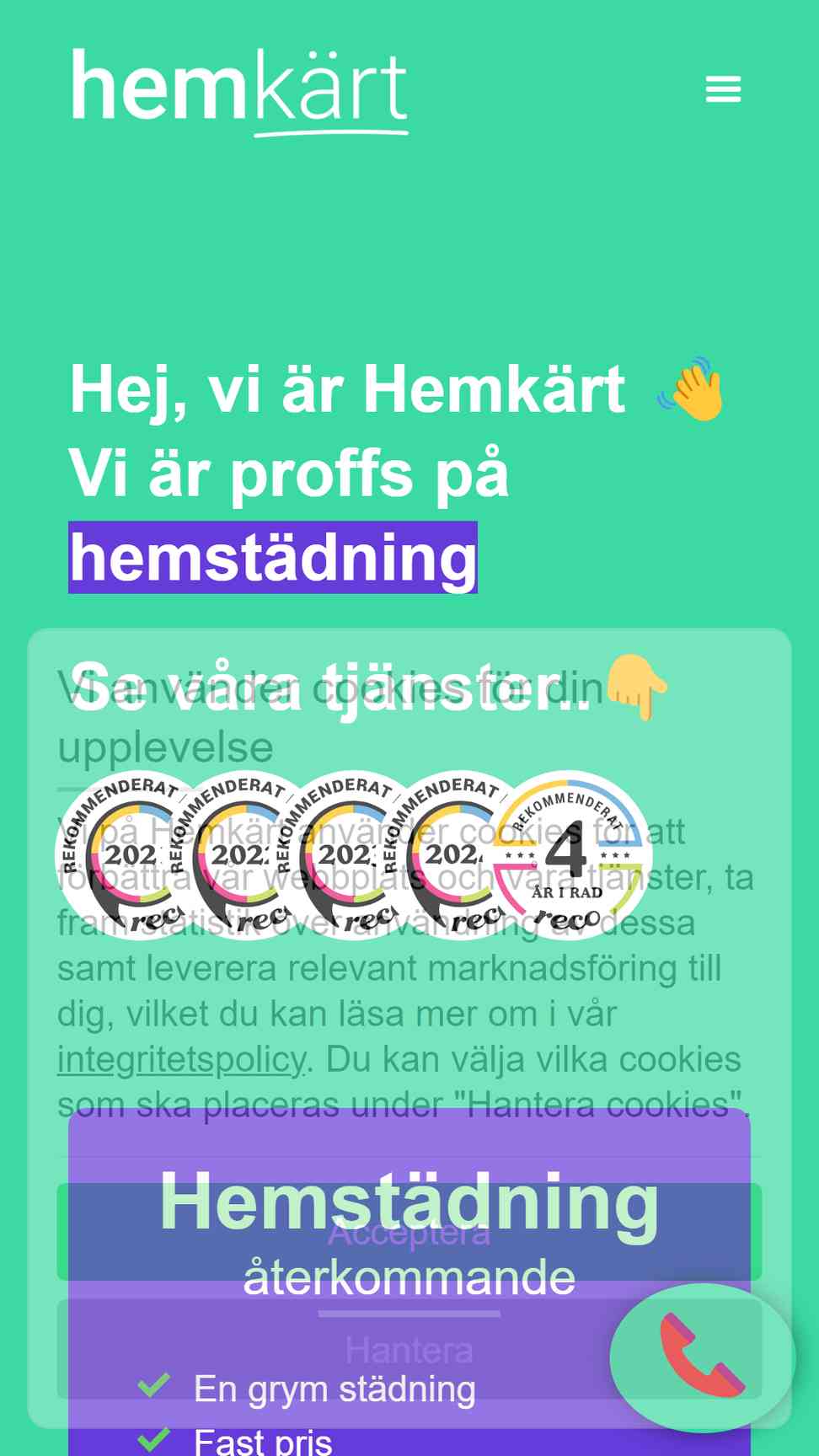Open the Hemstädning återkommande service card

409,1281
